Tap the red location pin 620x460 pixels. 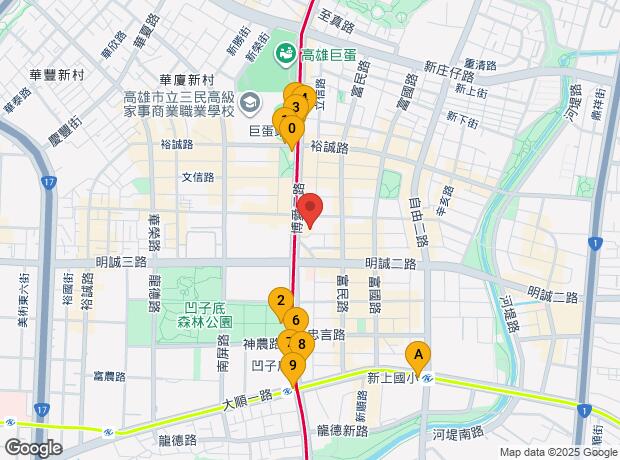310,207
